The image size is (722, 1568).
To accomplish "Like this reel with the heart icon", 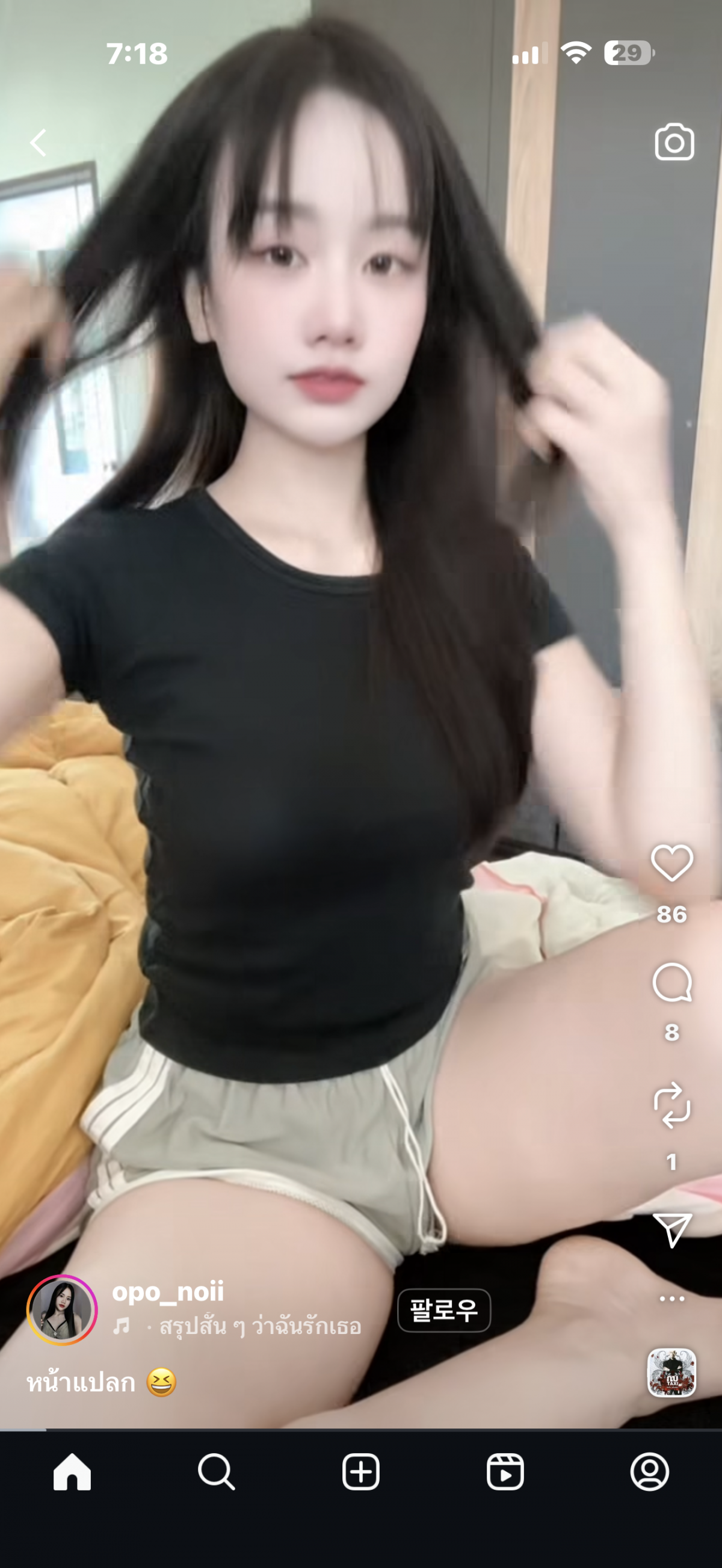I will 671,862.
